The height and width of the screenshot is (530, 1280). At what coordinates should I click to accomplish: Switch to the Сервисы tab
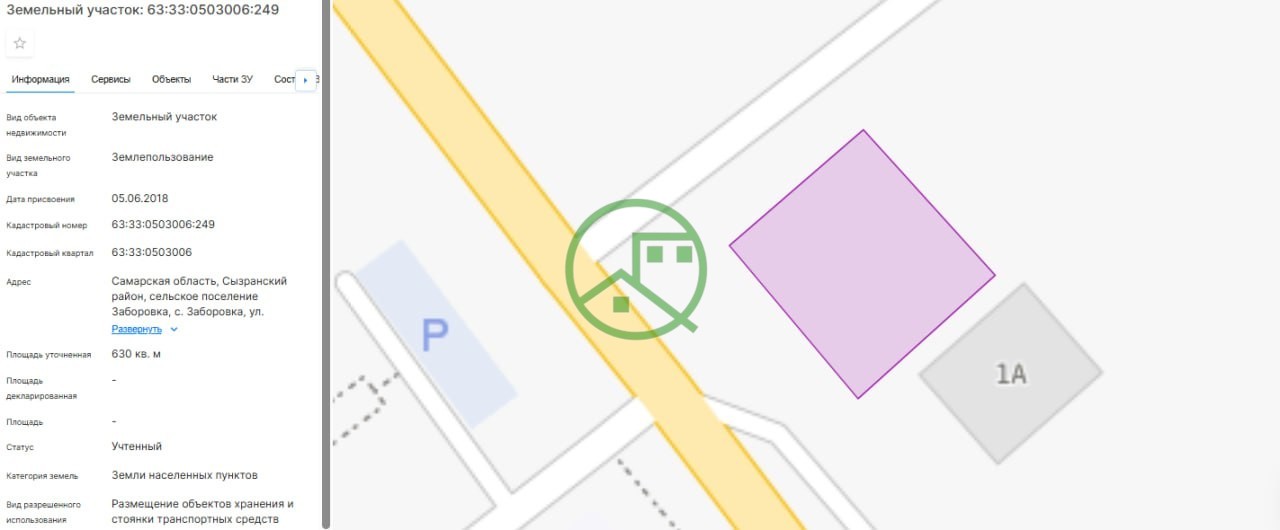[111, 79]
